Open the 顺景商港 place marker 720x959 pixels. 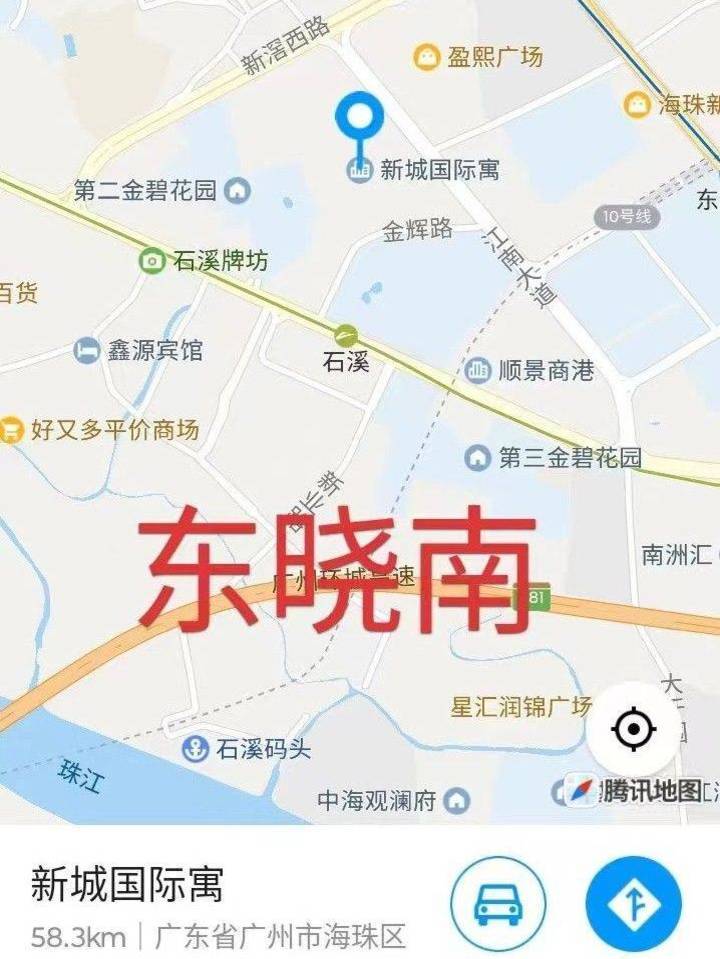(x=478, y=371)
